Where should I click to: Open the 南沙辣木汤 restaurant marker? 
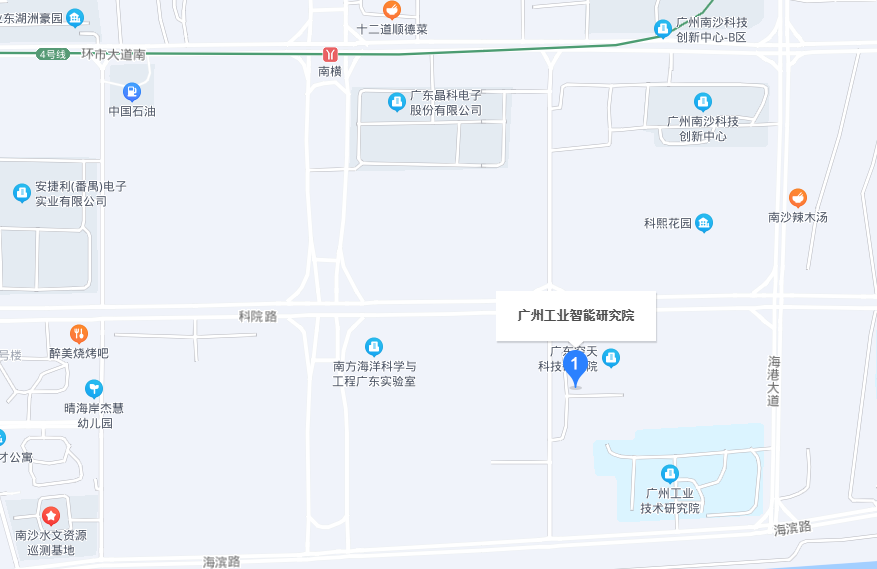pos(798,198)
